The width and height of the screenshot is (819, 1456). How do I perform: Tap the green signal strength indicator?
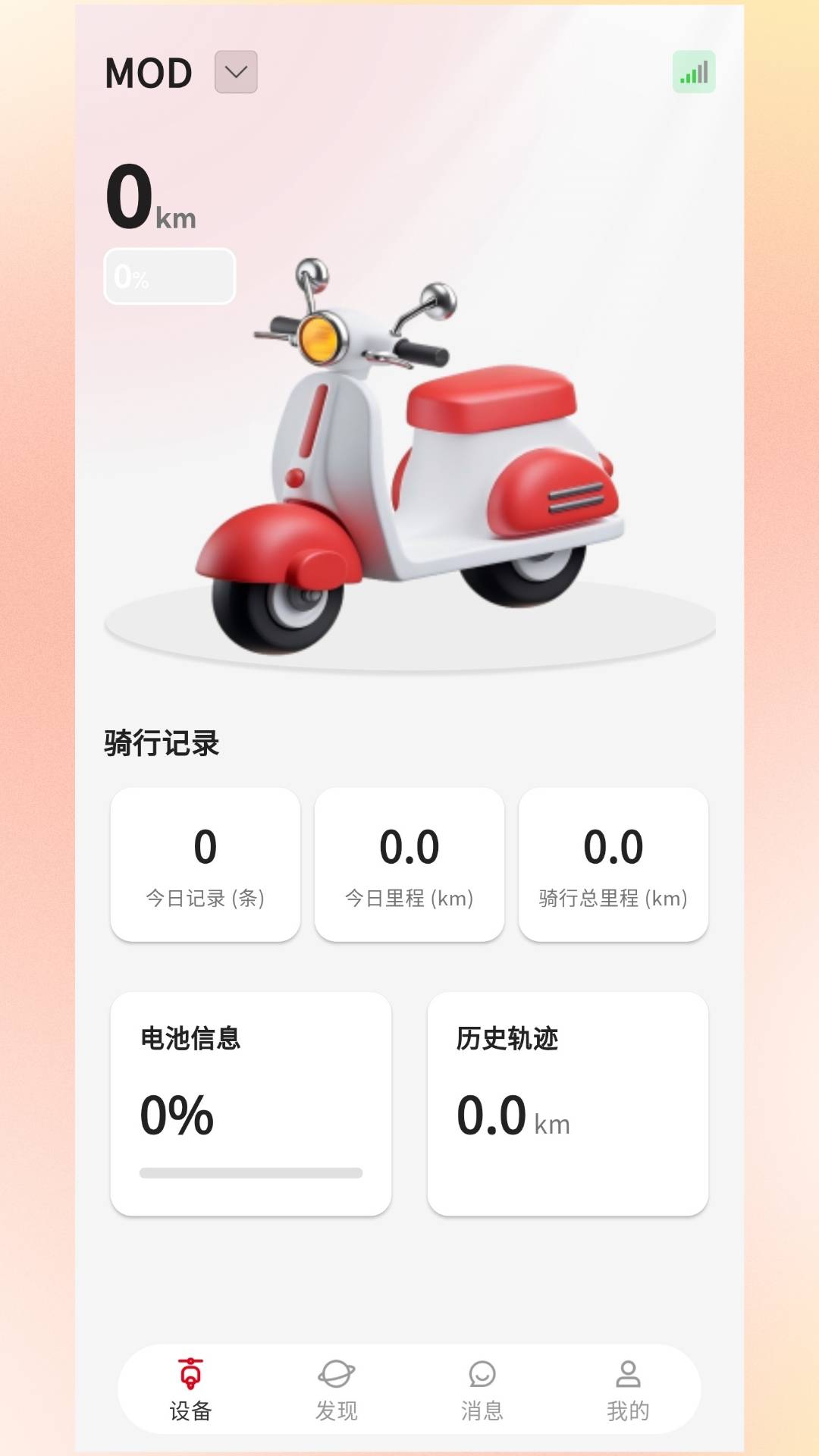click(695, 72)
